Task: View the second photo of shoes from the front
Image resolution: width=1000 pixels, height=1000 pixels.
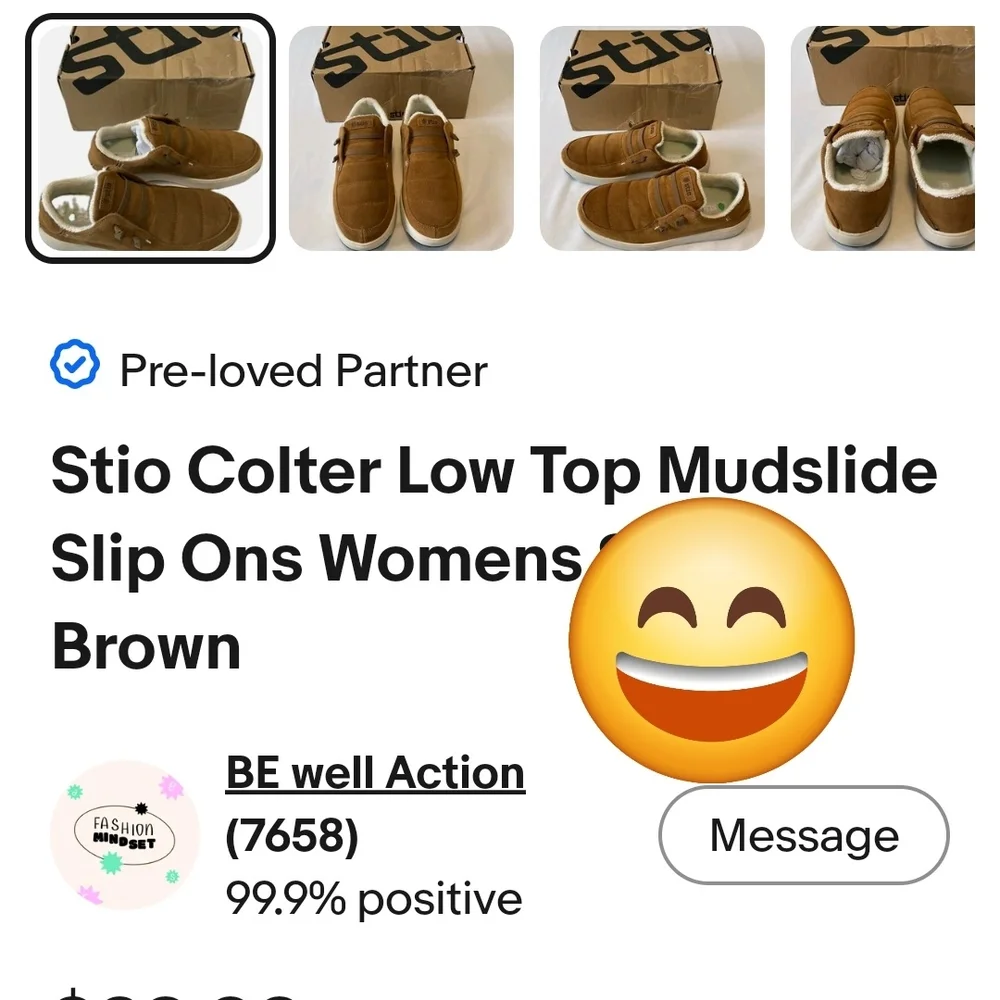Action: 401,138
